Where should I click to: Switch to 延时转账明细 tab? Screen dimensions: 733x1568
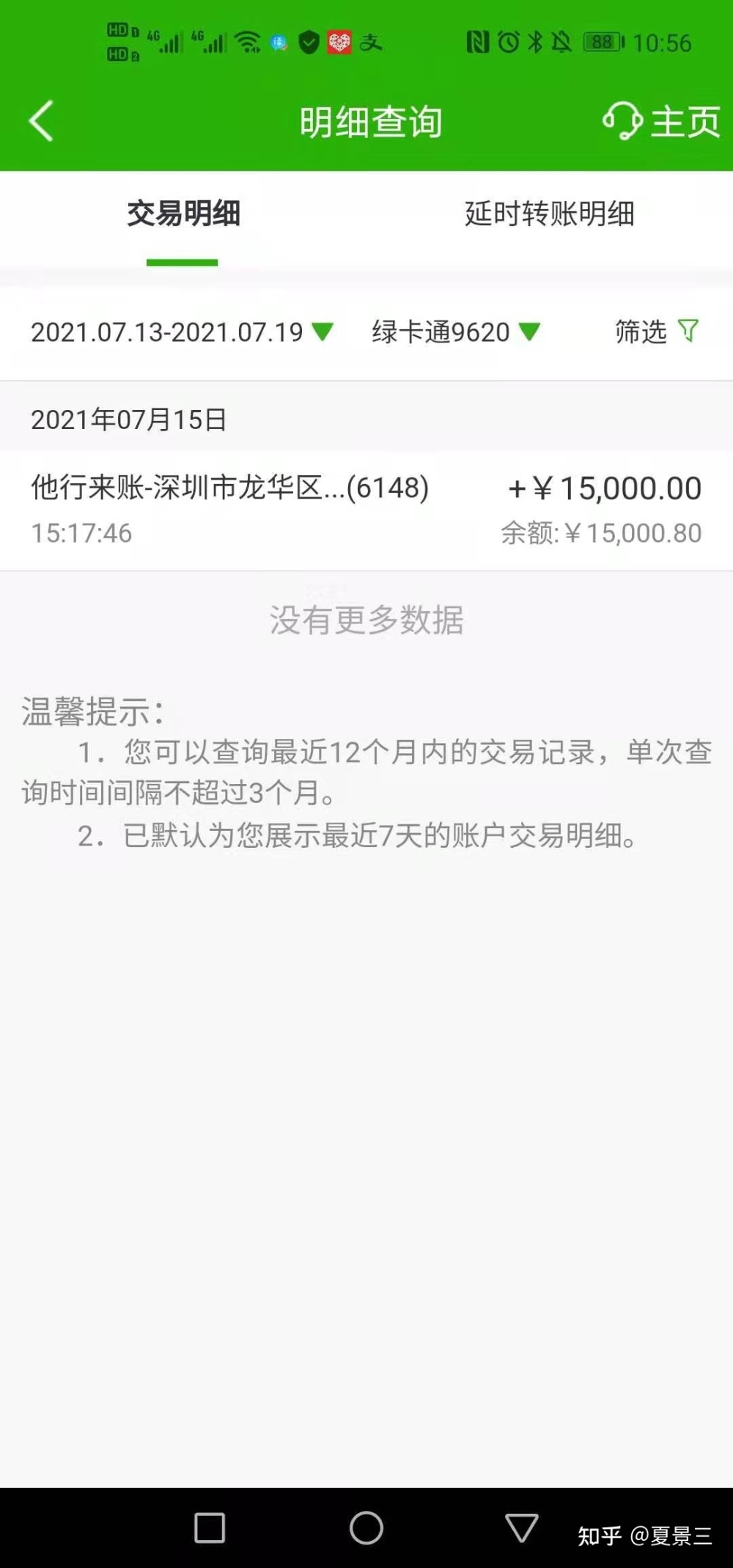click(549, 214)
